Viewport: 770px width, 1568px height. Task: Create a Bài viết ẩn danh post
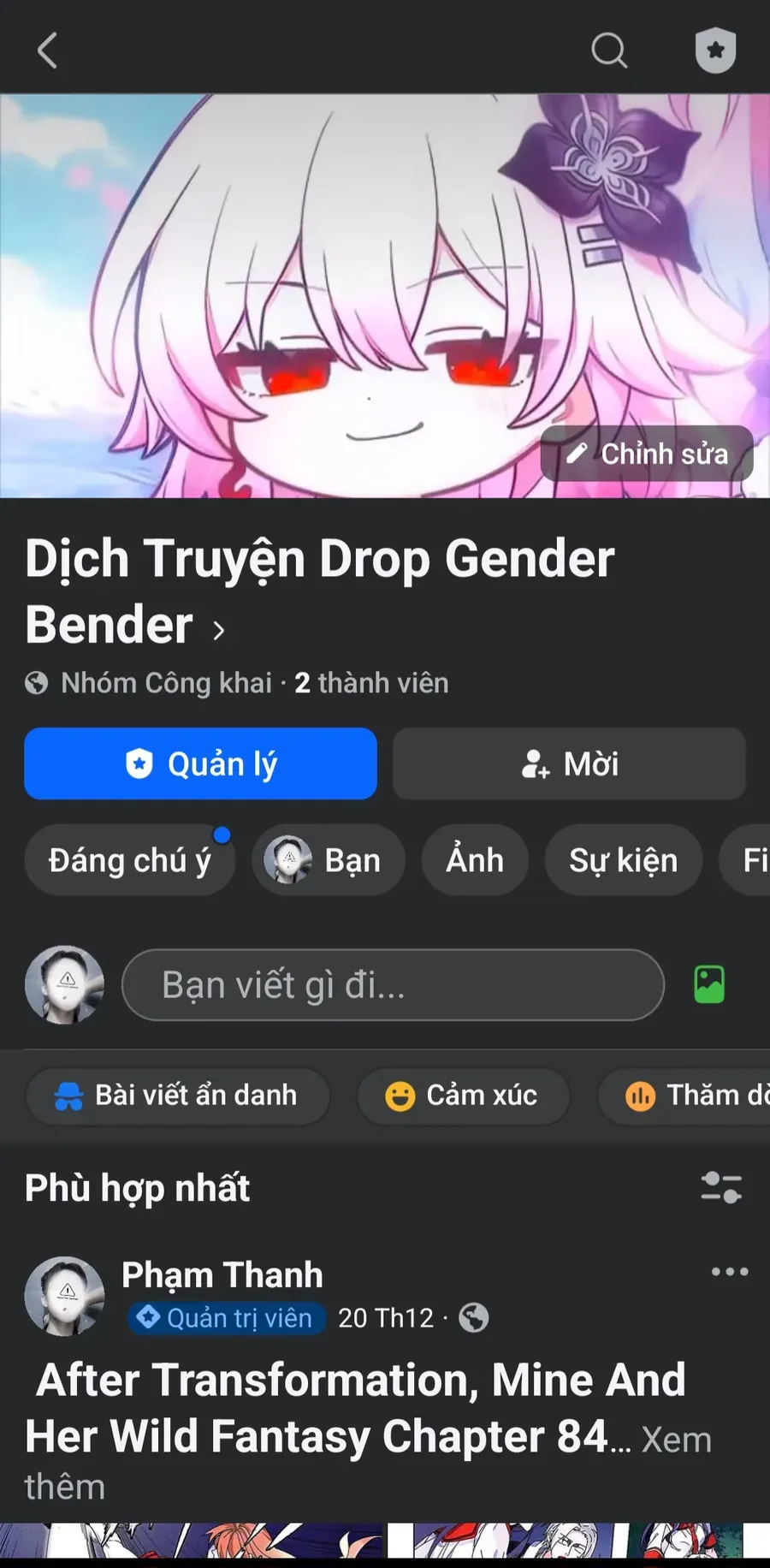178,1096
